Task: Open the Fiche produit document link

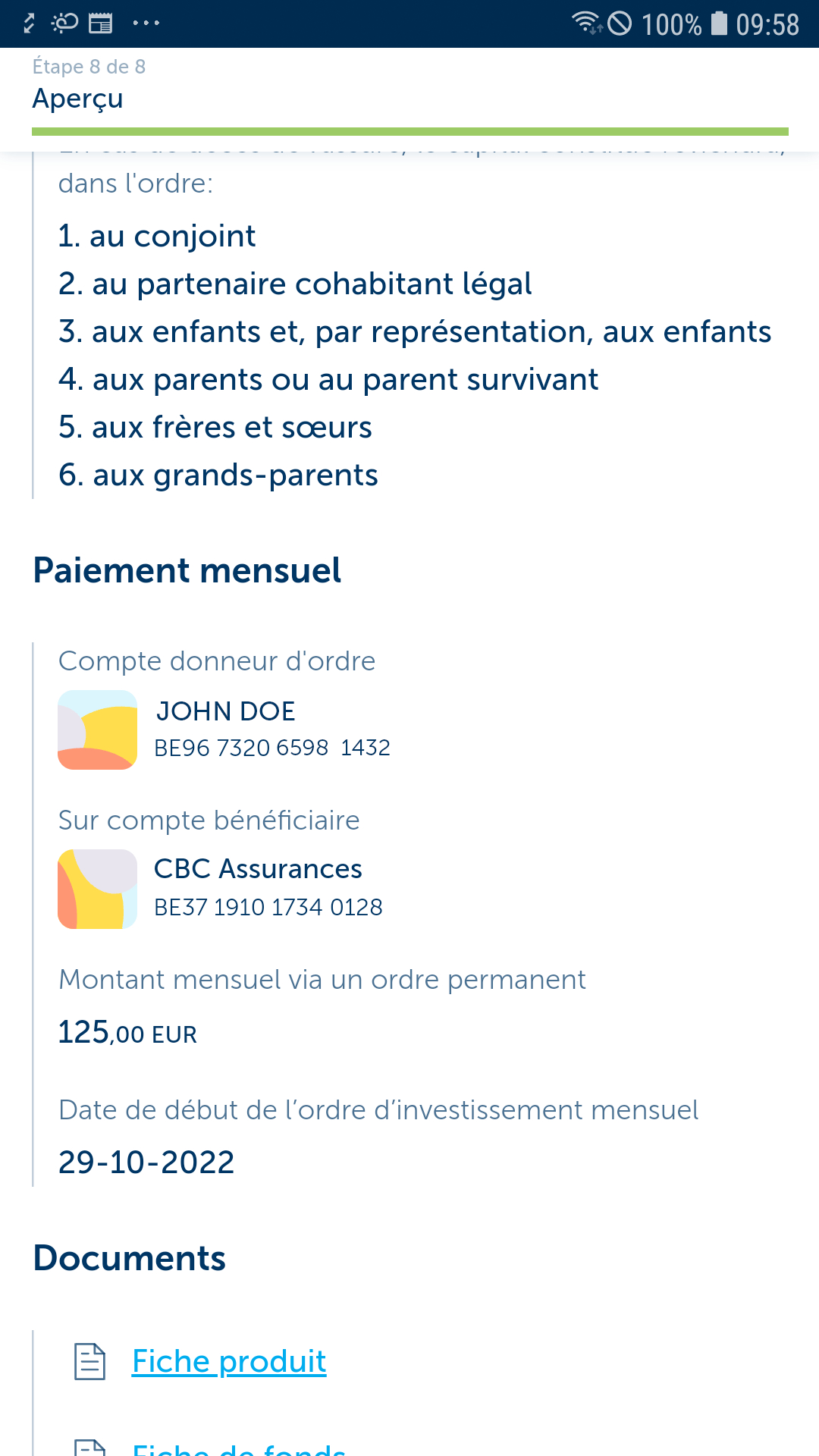Action: (x=229, y=1361)
